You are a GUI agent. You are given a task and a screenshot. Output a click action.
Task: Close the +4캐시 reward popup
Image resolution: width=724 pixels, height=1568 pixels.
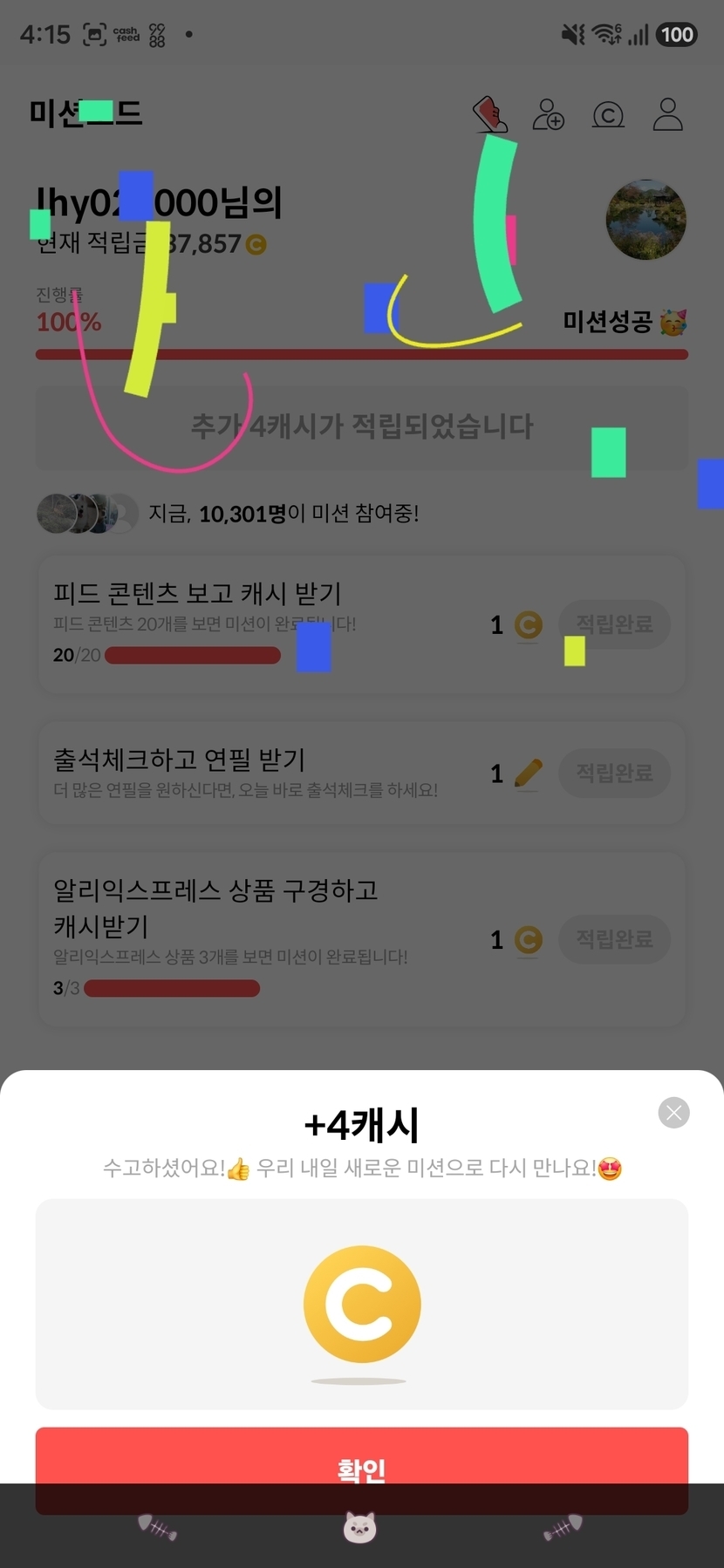(673, 1113)
